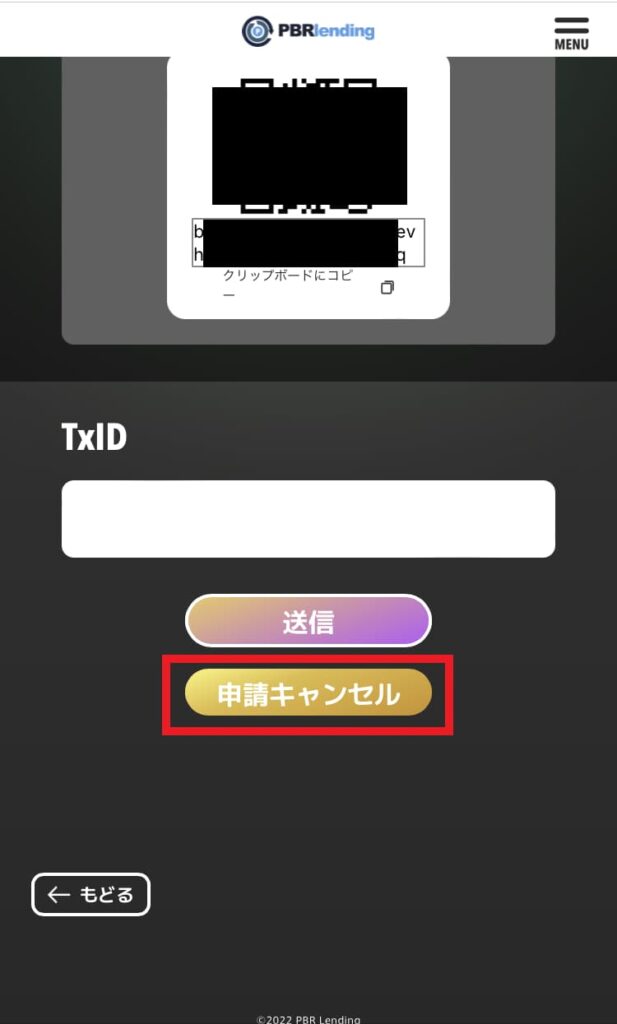Screen dimensions: 617x1024
Task: Open the hamburger MENU
Action: 571,31
